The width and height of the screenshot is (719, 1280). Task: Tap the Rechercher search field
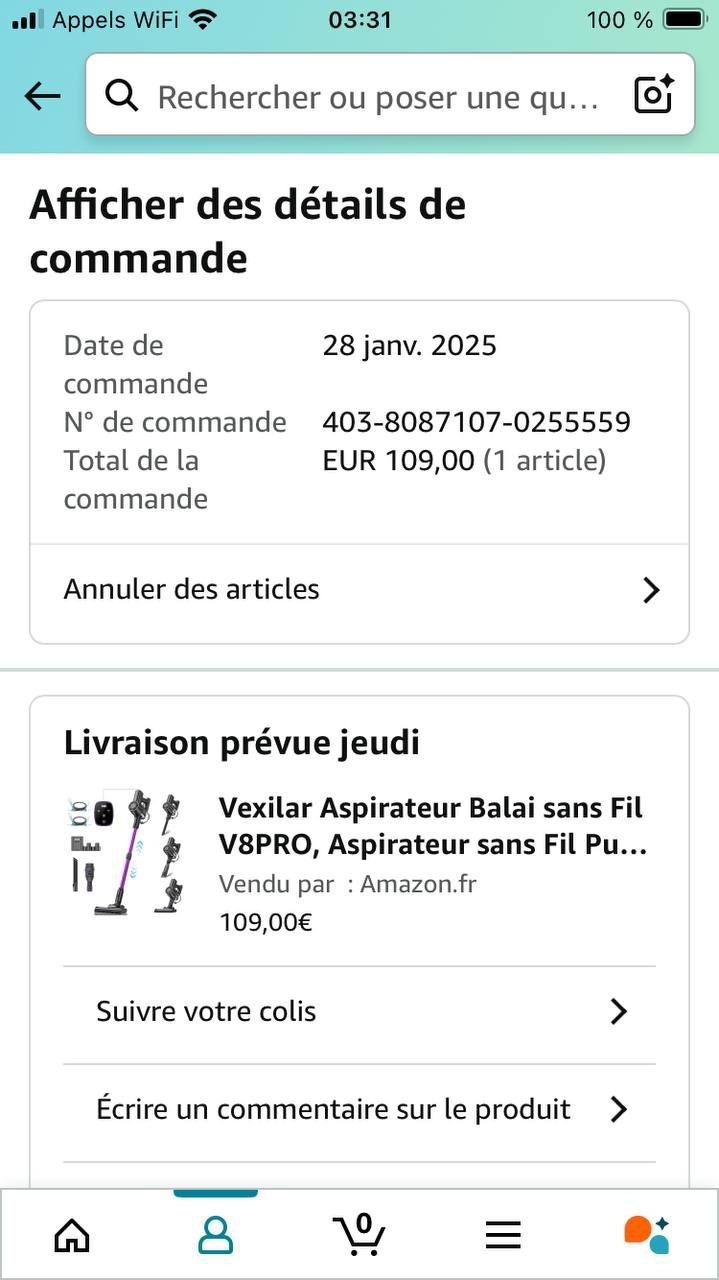coord(378,97)
